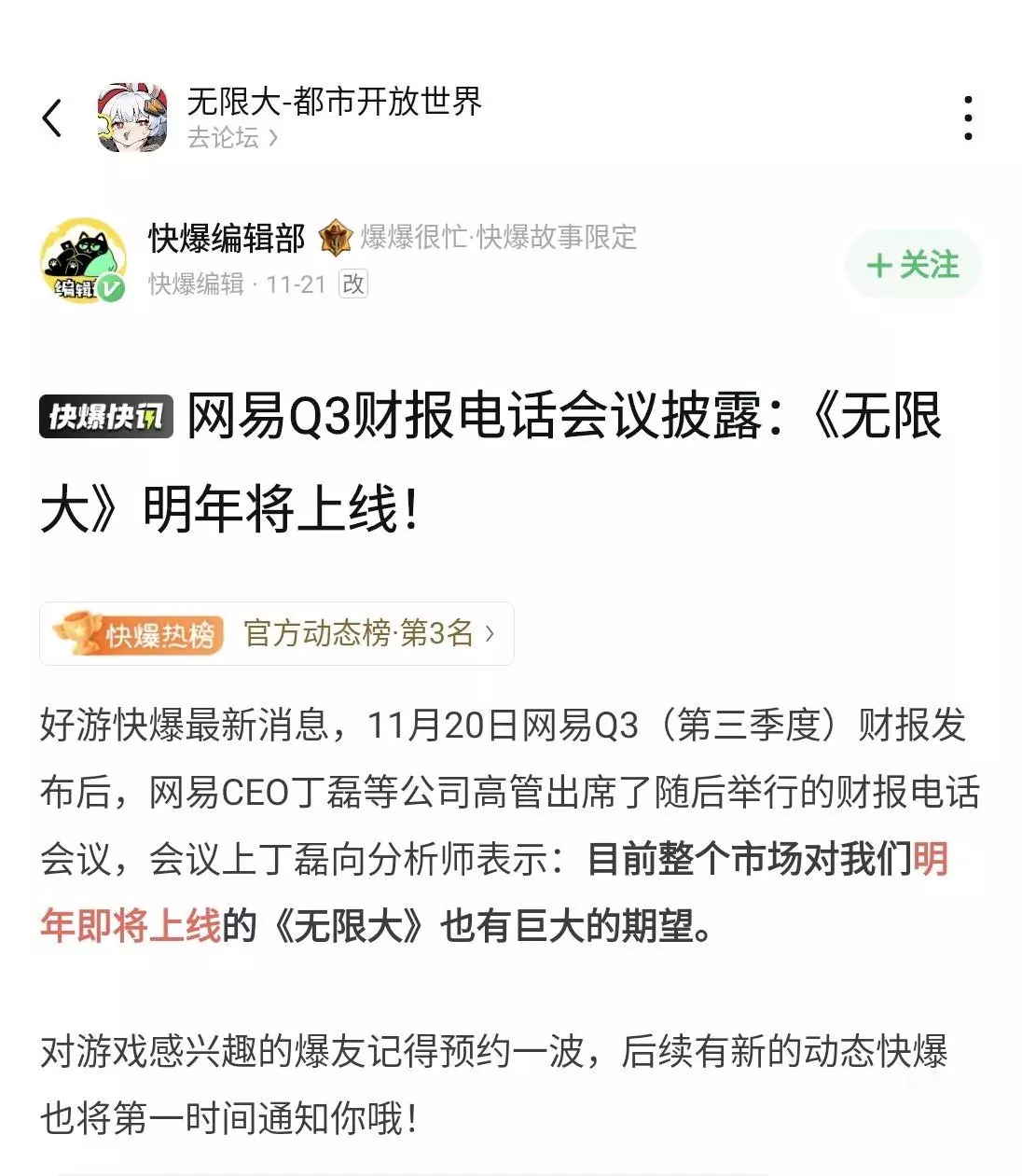Tap the 无限大 game icon
The width and height of the screenshot is (1022, 1176).
tap(132, 118)
